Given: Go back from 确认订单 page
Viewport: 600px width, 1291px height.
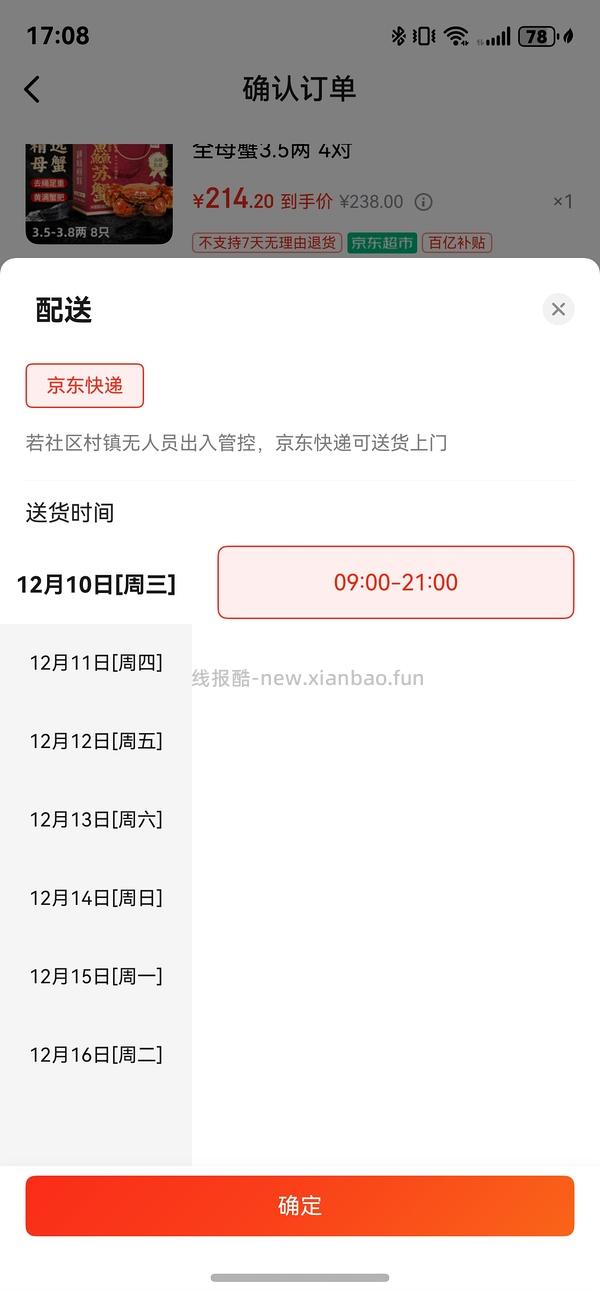Looking at the screenshot, I should (32, 89).
